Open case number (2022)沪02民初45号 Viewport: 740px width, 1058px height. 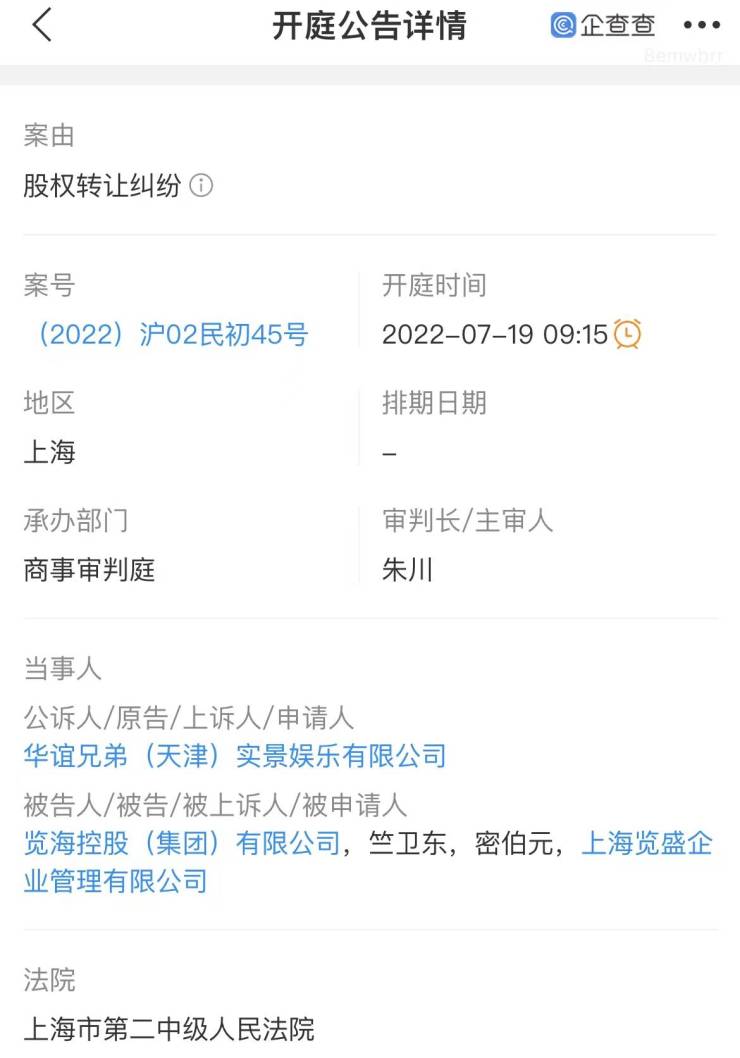pyautogui.click(x=168, y=334)
